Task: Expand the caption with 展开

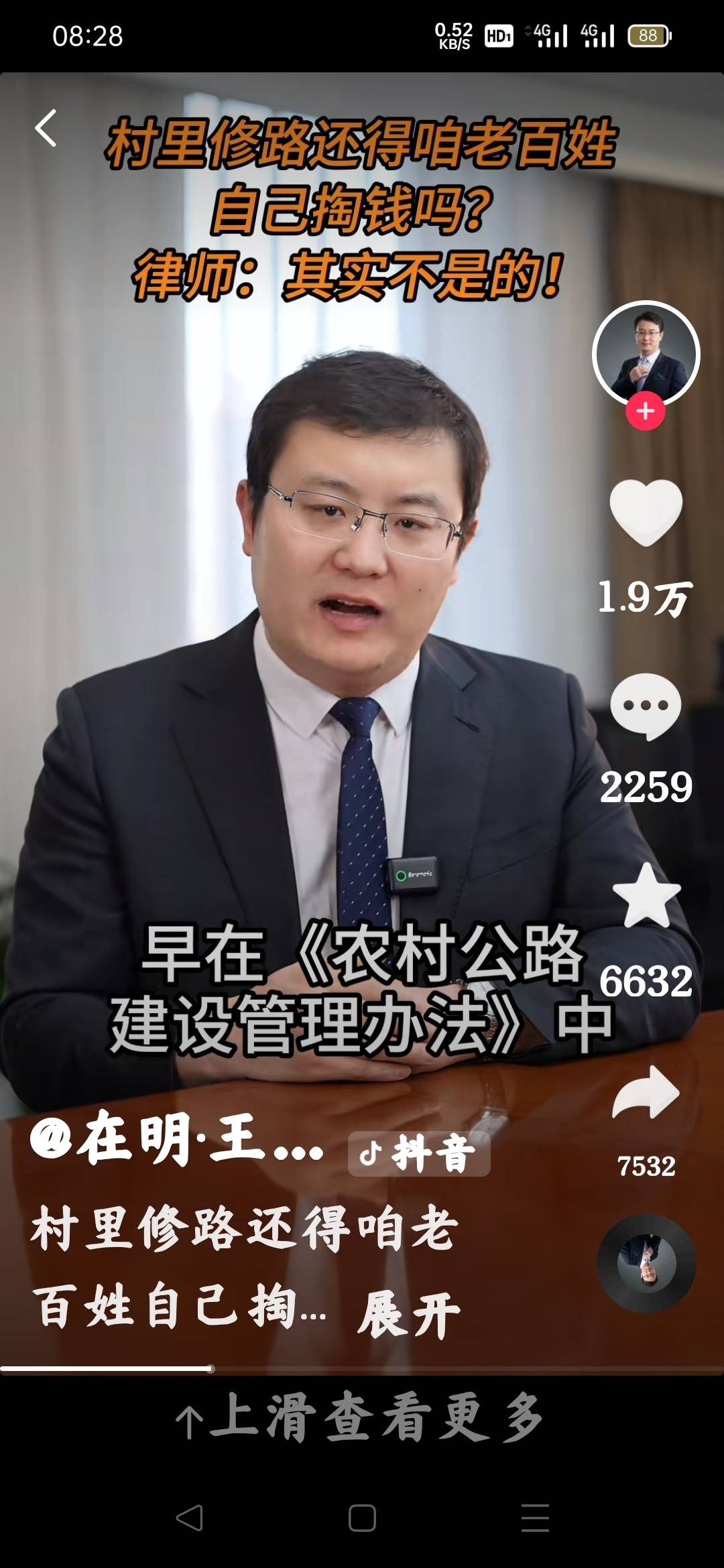Action: (x=408, y=1315)
